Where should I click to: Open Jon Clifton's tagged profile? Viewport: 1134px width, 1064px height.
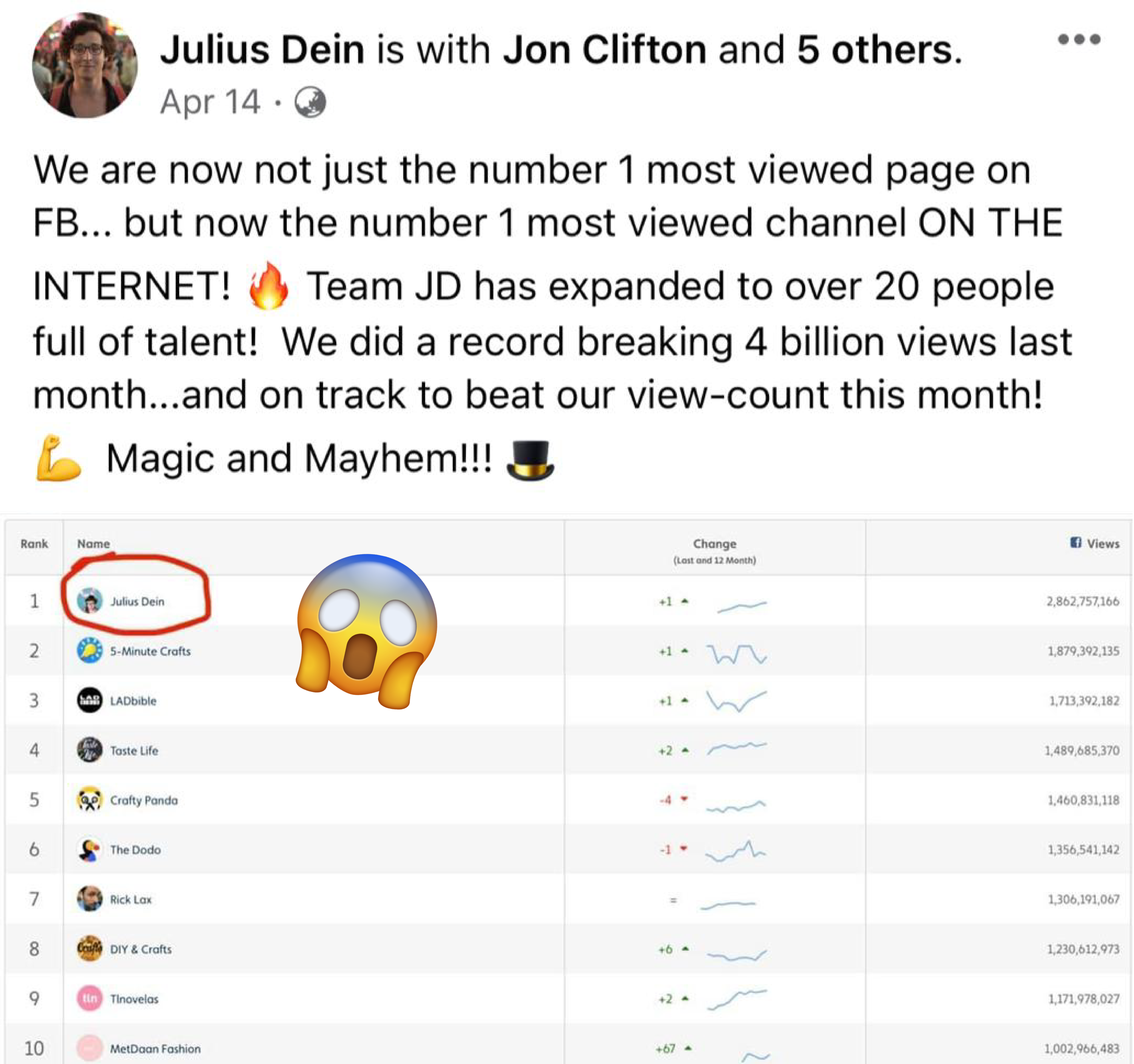click(604, 50)
